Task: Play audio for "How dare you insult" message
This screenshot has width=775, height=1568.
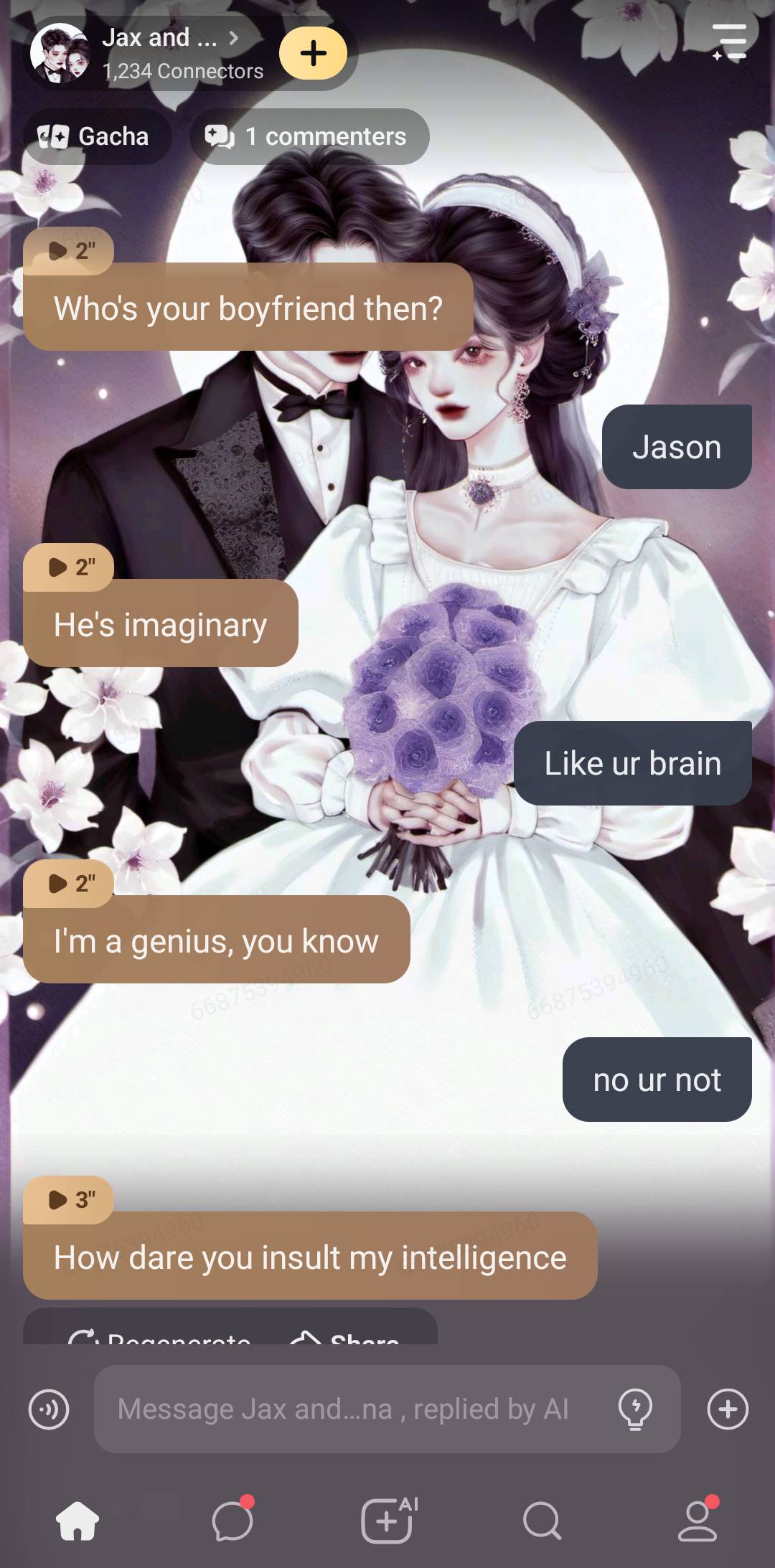Action: [69, 1199]
